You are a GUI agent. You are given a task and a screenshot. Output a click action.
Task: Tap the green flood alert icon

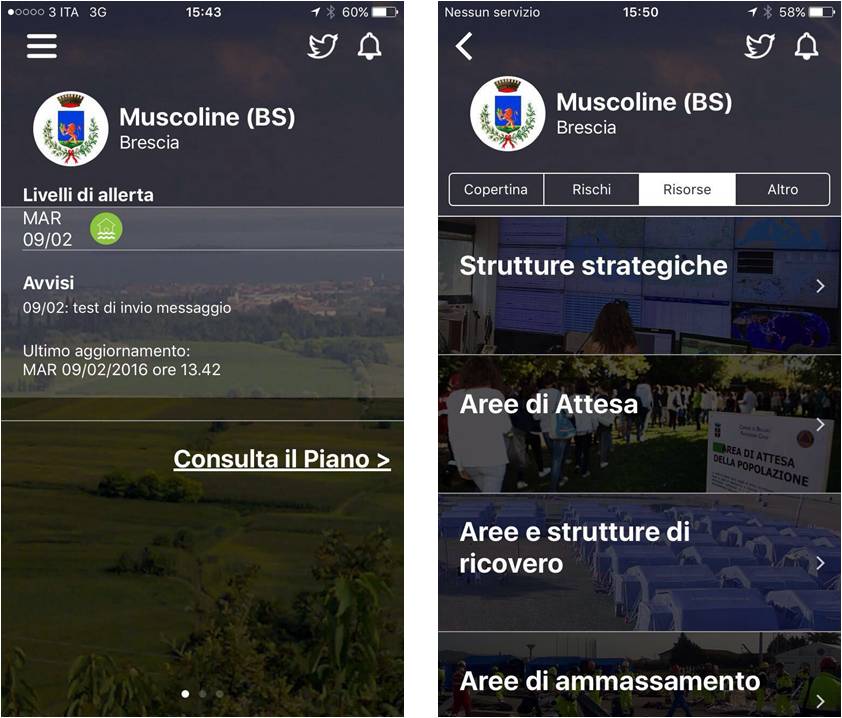coord(106,229)
